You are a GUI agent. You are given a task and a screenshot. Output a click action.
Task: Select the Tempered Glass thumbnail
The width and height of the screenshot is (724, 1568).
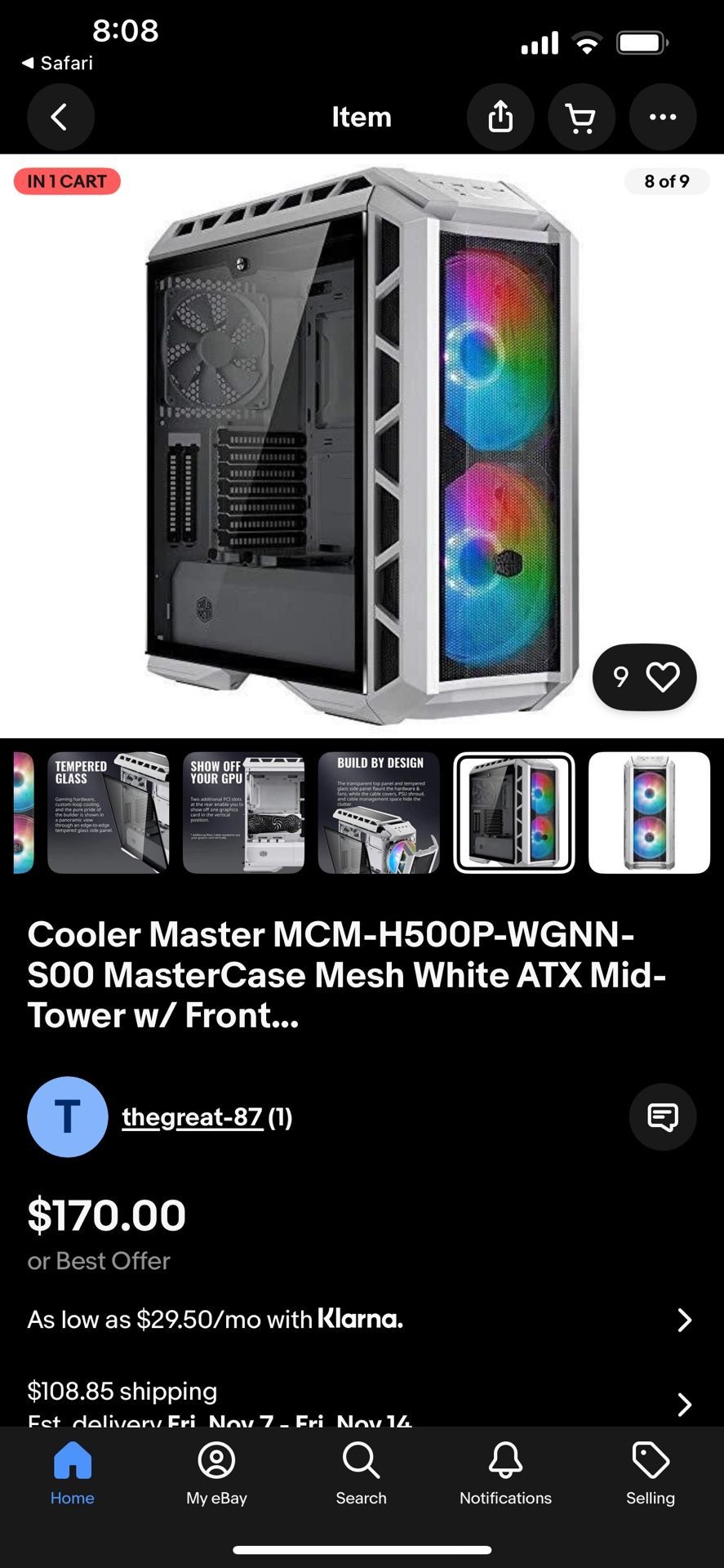tap(109, 813)
